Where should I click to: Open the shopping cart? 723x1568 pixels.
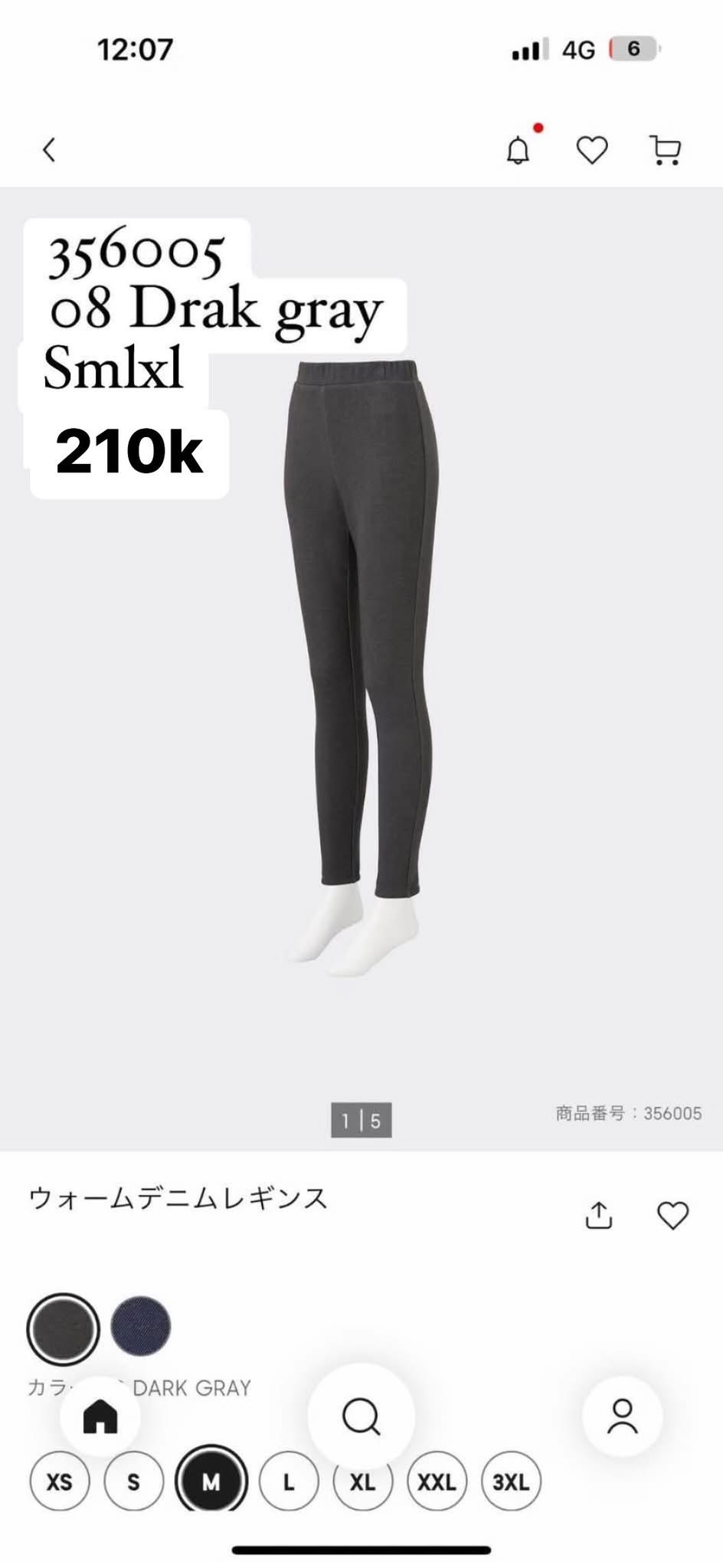coord(665,149)
